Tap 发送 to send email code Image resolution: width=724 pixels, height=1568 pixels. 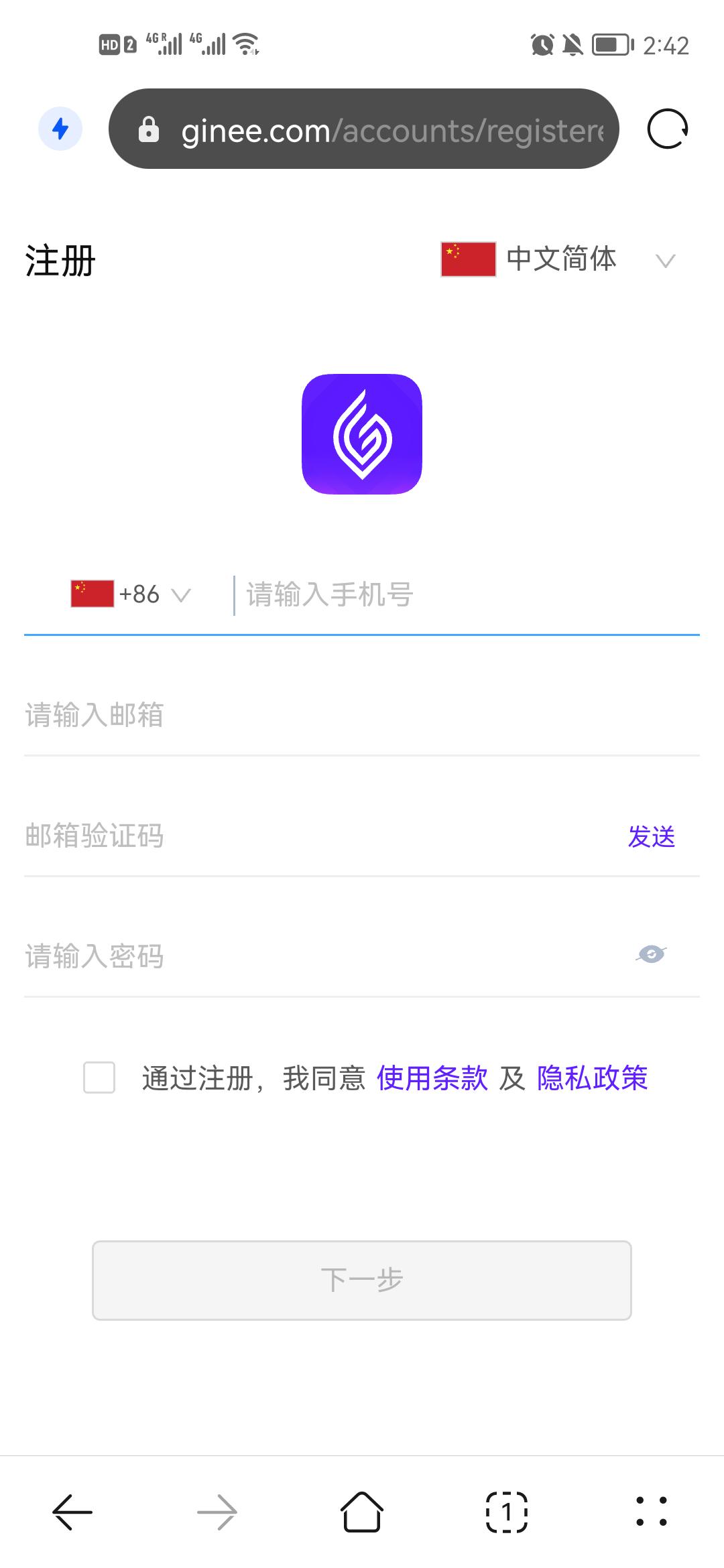[652, 836]
